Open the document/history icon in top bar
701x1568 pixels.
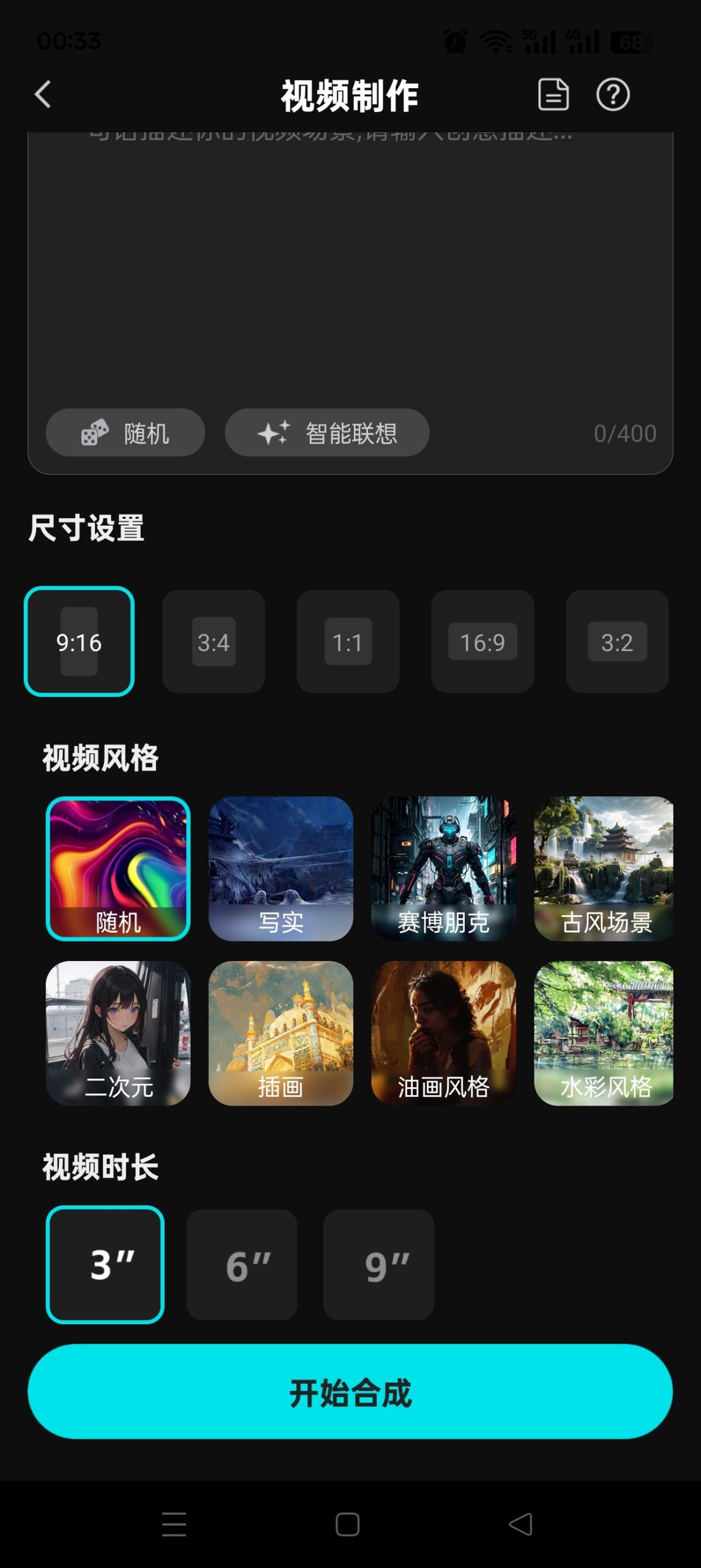pos(553,96)
